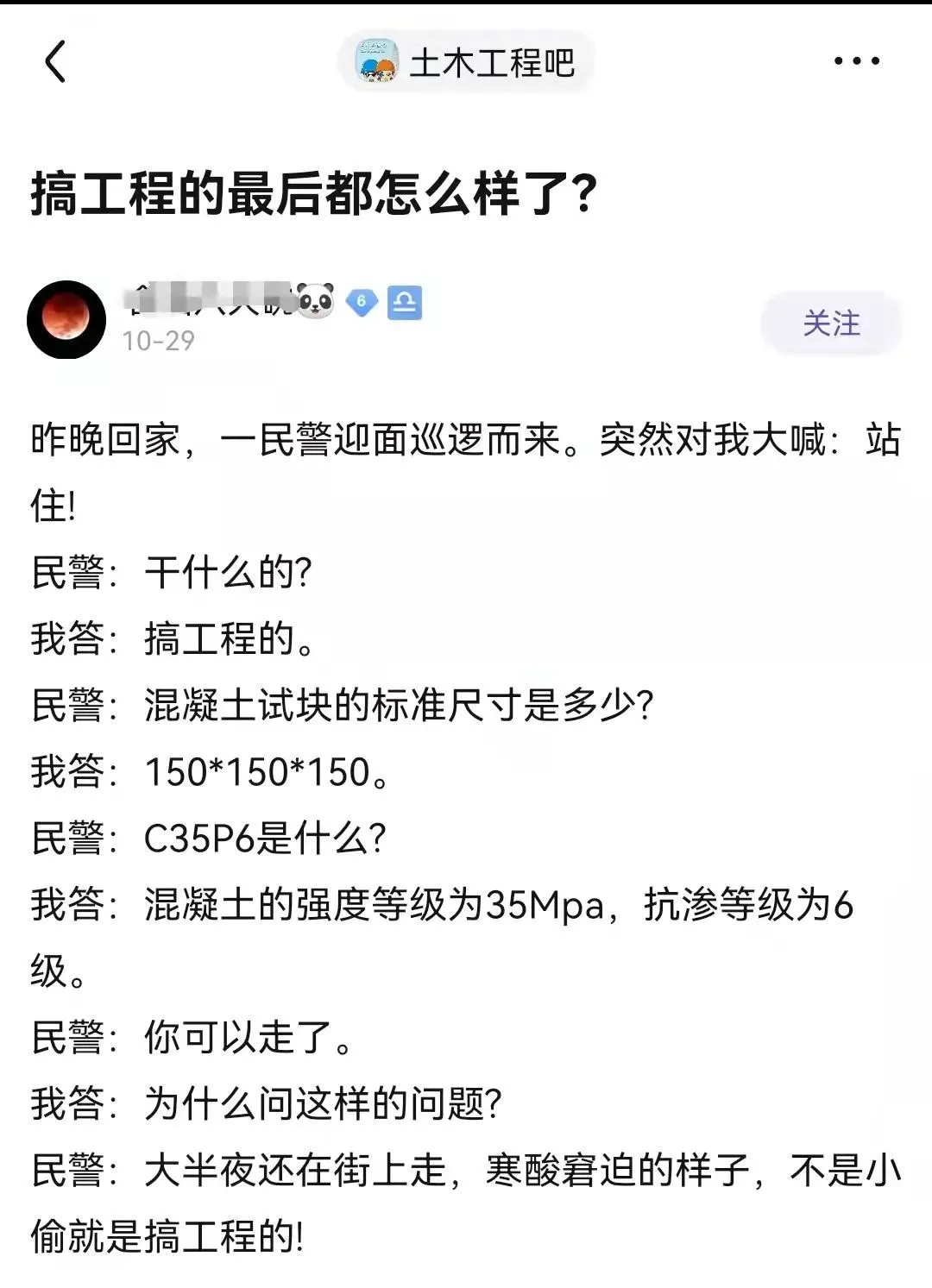Open the three-dot overflow menu

pos(856,61)
